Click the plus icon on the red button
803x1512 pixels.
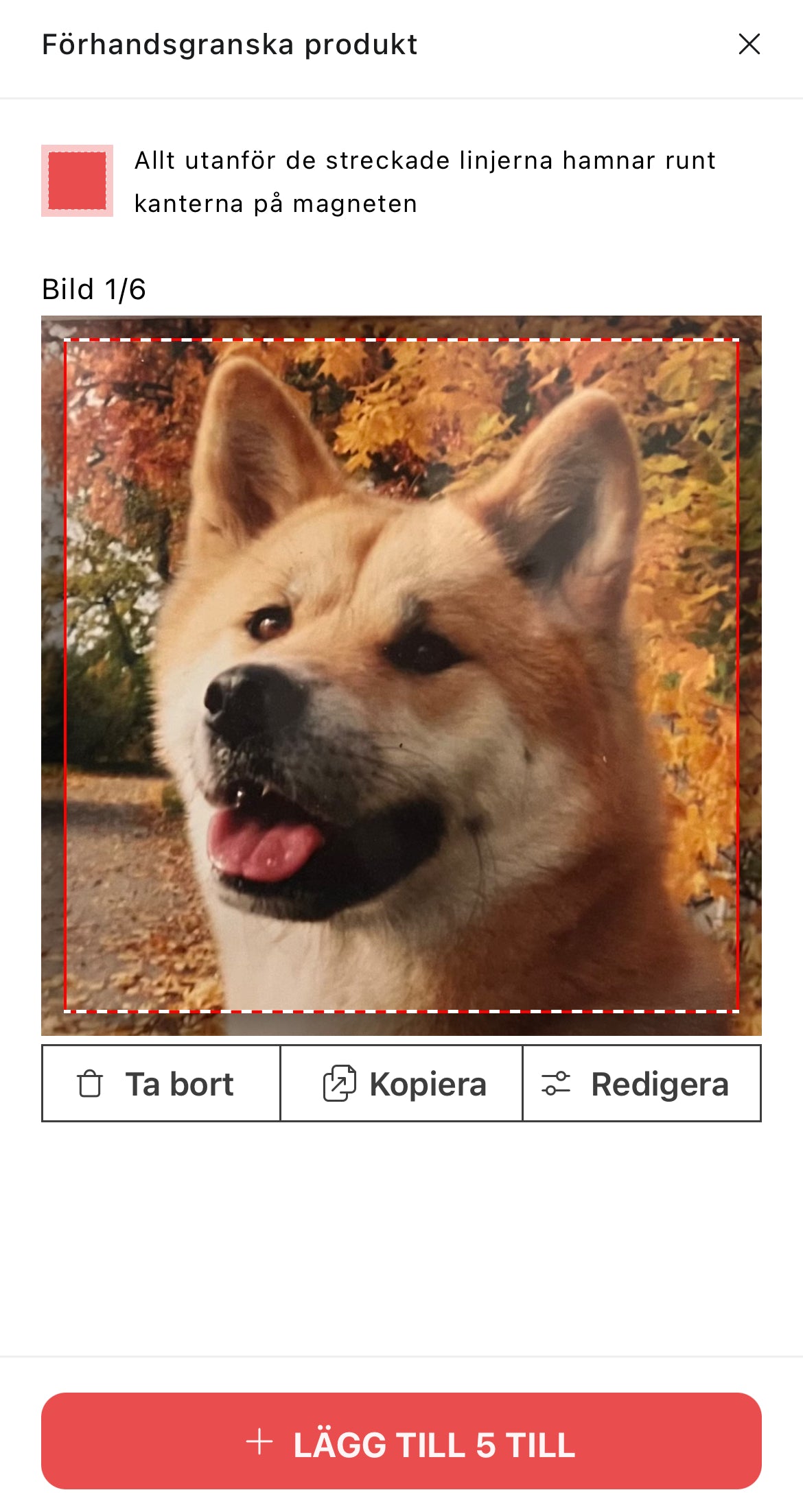pyautogui.click(x=259, y=1441)
